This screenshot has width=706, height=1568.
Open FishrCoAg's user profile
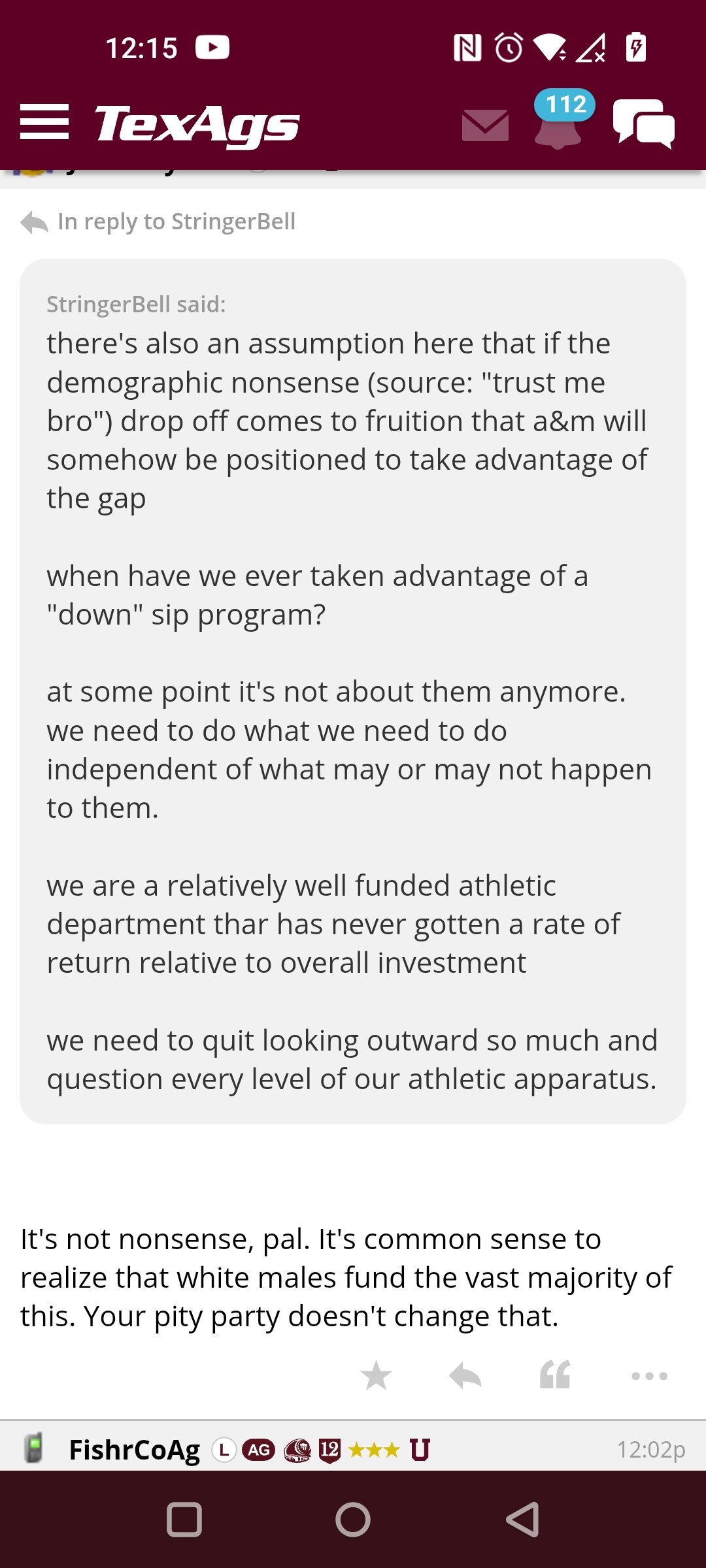(x=135, y=1450)
